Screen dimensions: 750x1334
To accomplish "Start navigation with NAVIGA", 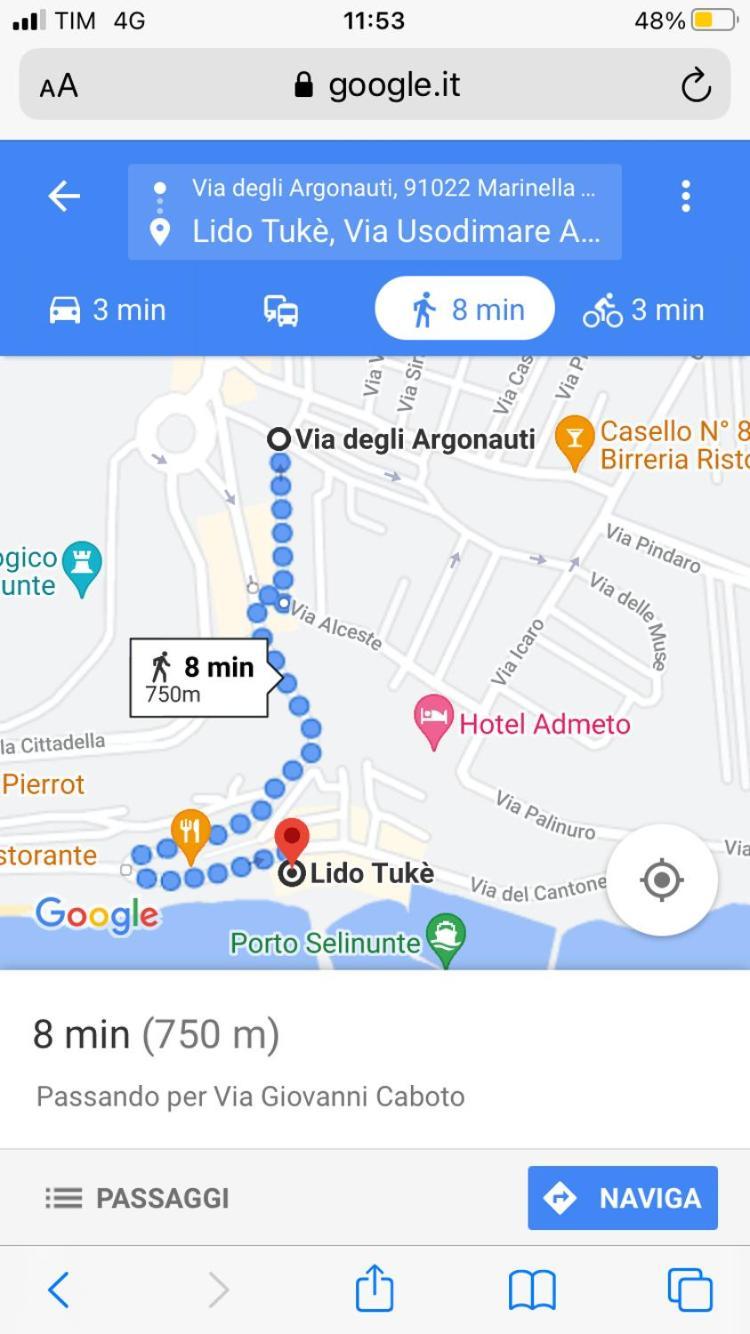I will point(623,1198).
